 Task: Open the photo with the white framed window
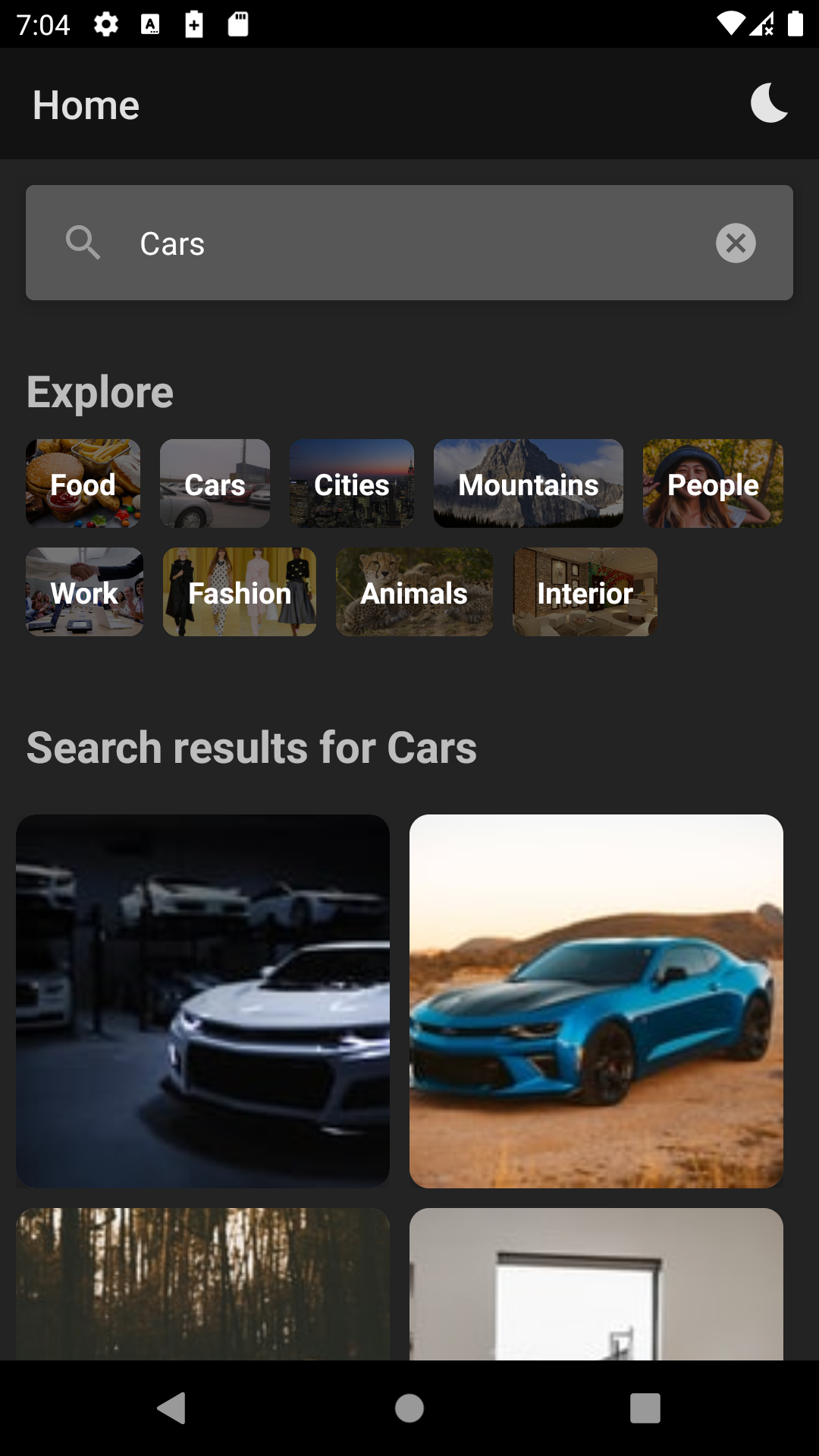596,1283
